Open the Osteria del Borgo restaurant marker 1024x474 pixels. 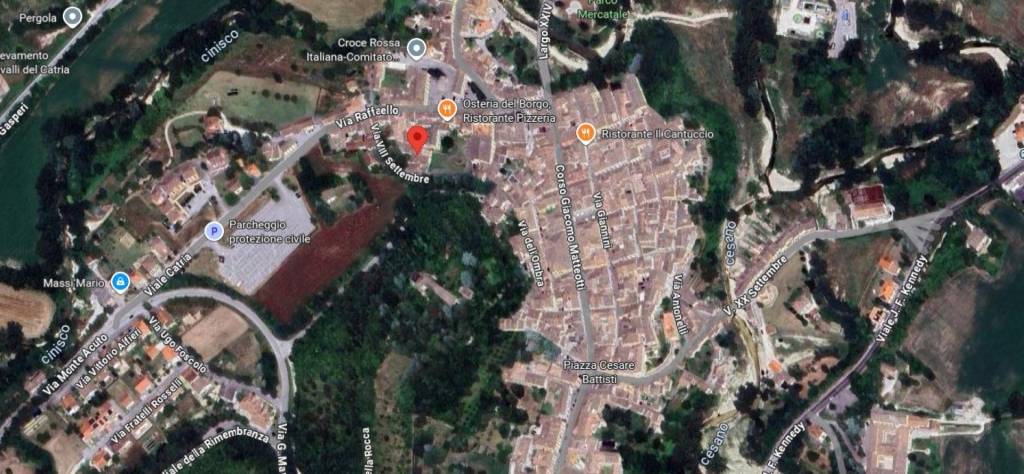point(447,108)
